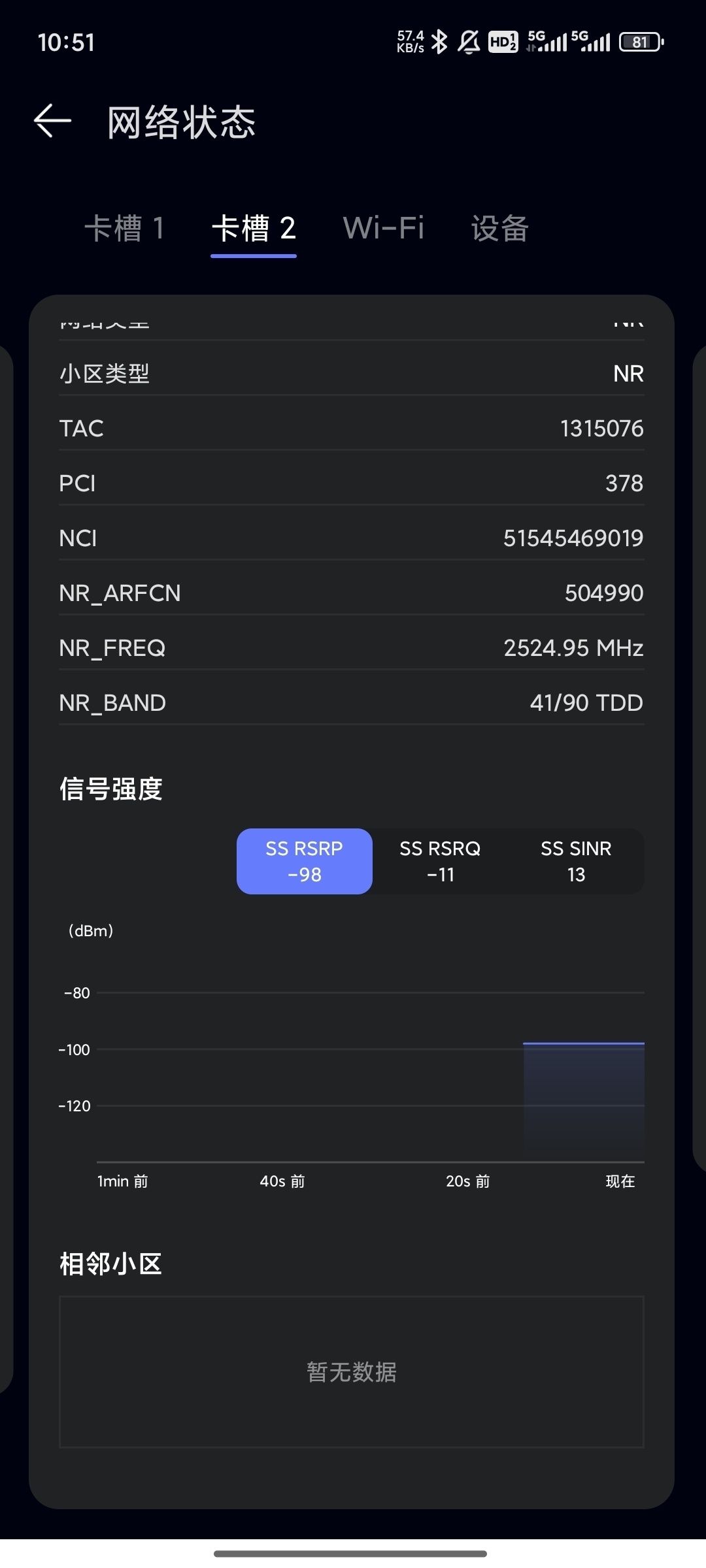Select the SS RSRP signal metric
This screenshot has width=706, height=1568.
(x=305, y=861)
